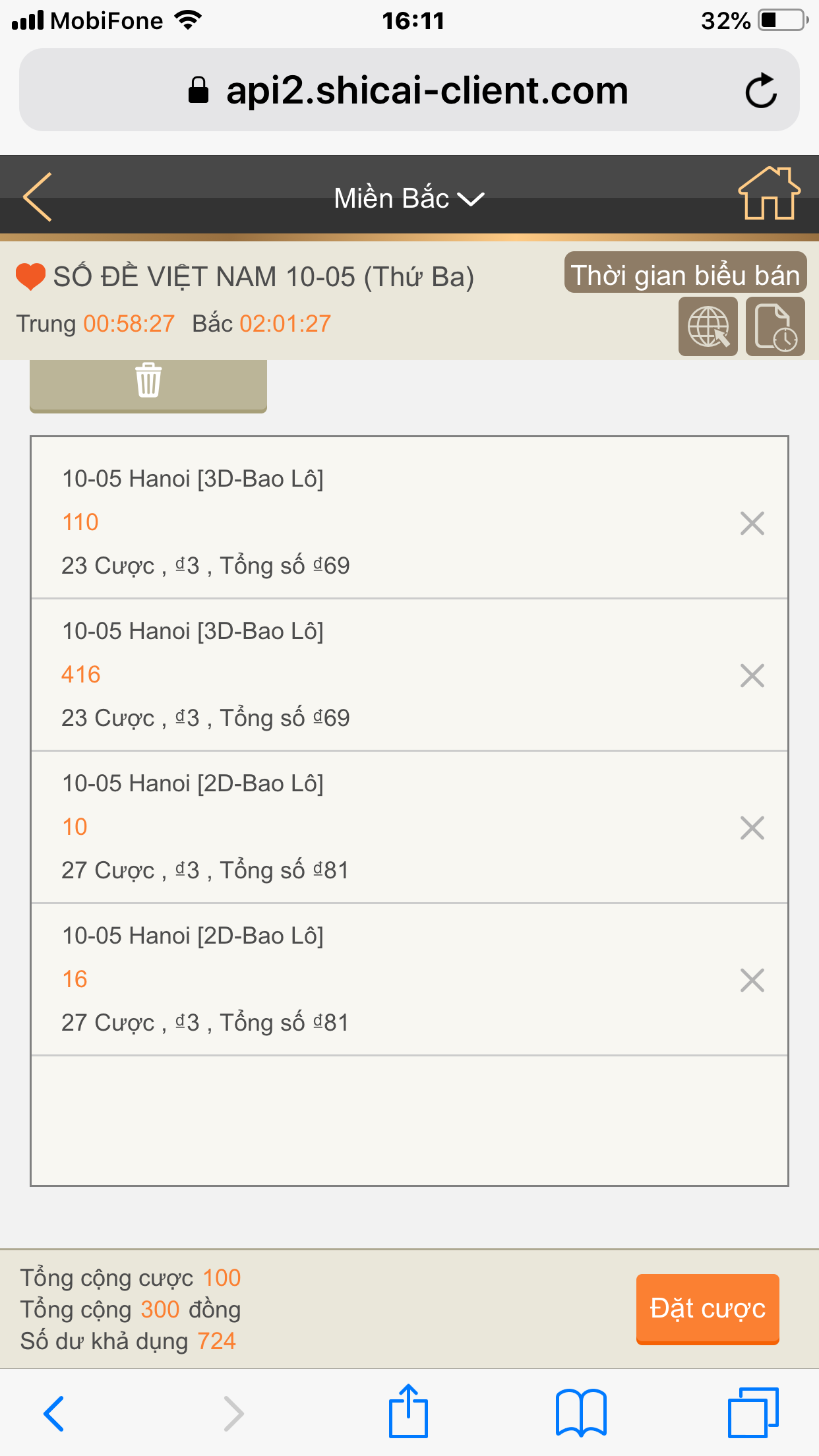The image size is (819, 1456).
Task: Reload the page in Safari
Action: click(761, 90)
